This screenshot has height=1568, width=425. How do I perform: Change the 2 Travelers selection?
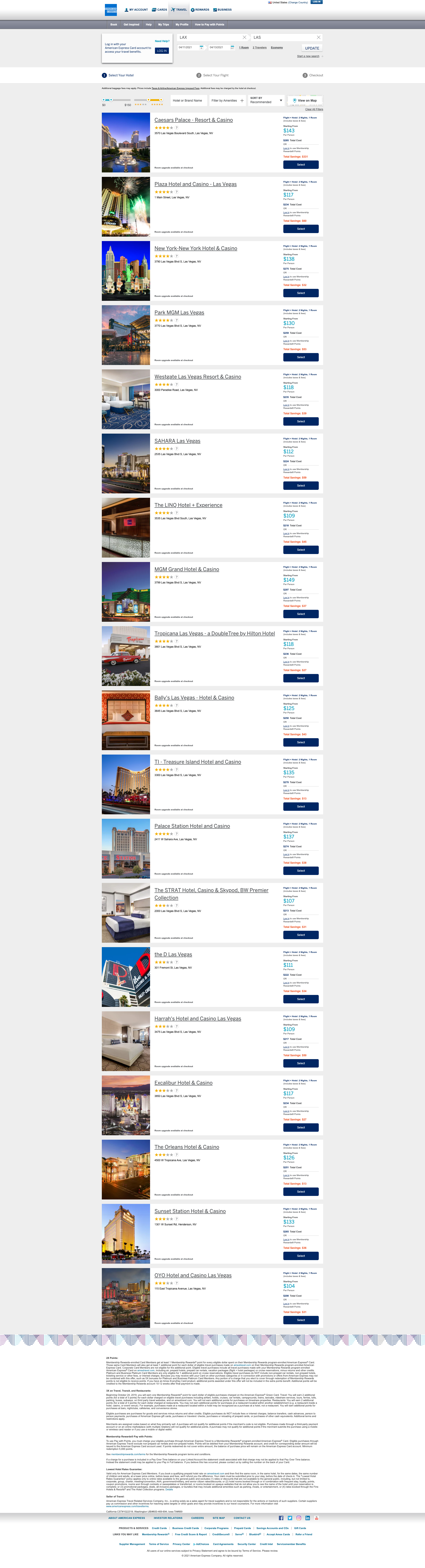(x=260, y=47)
